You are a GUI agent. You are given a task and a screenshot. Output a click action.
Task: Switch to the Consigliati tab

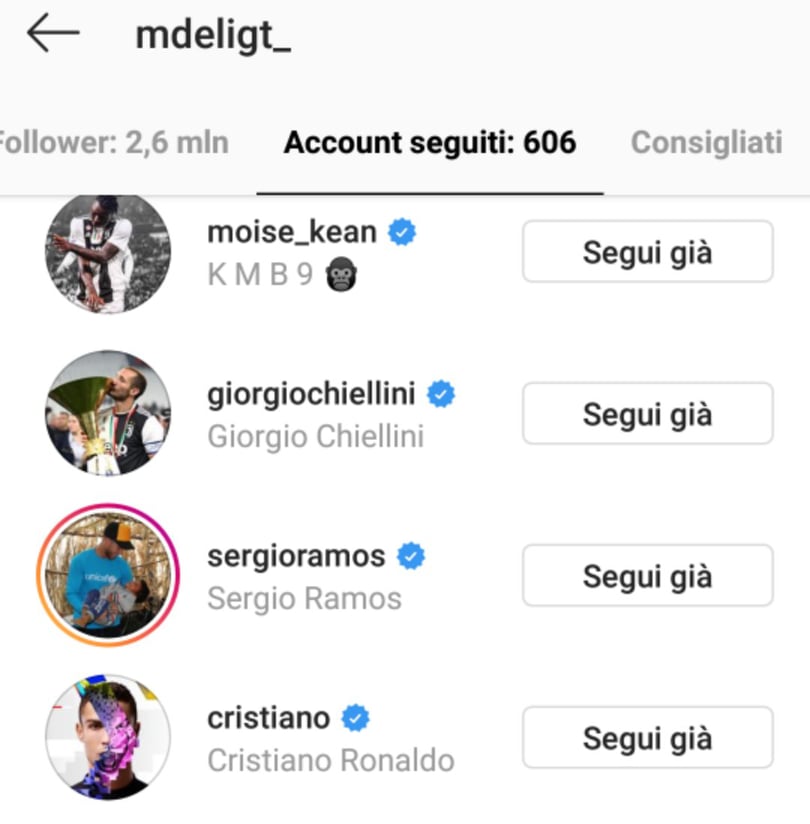(x=705, y=142)
